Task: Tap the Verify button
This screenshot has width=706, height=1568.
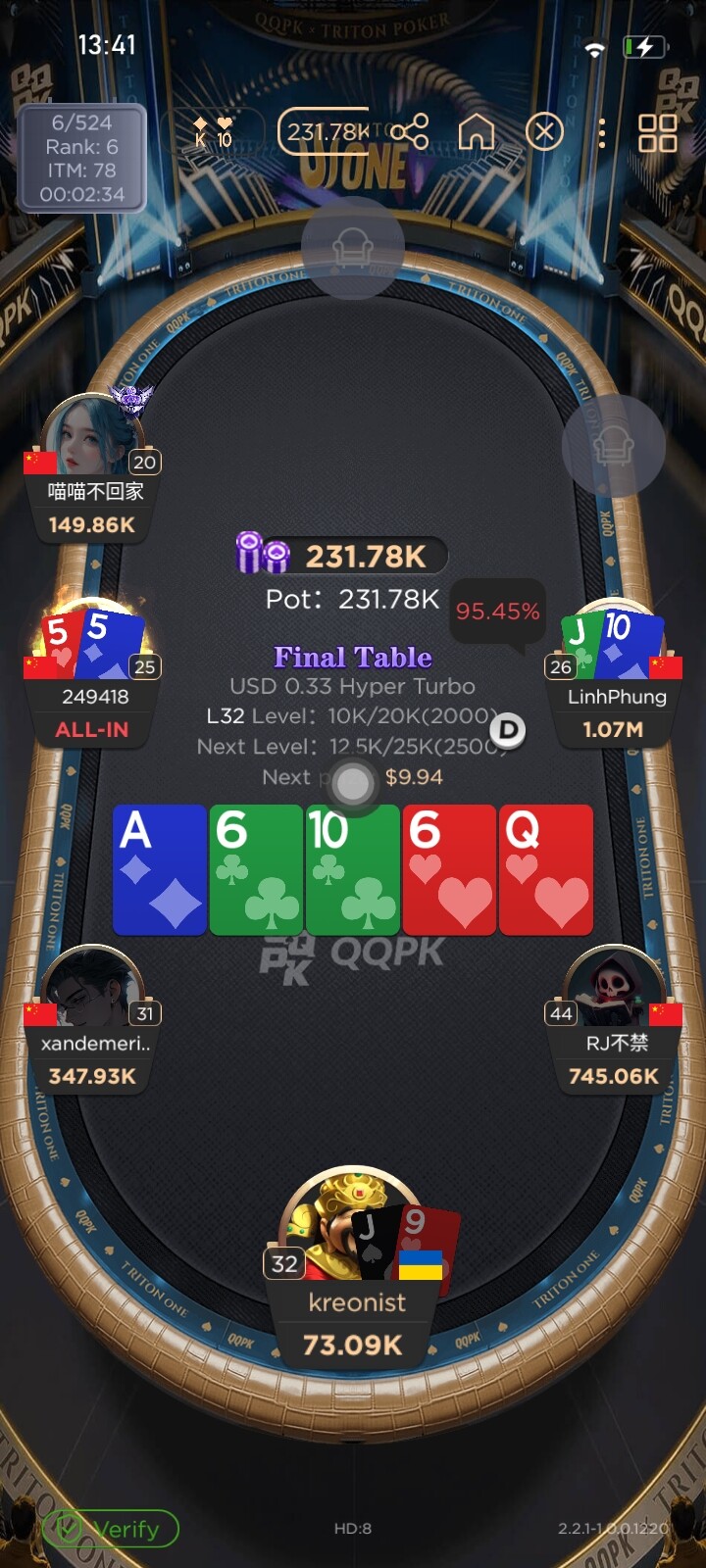Action: click(x=111, y=1528)
